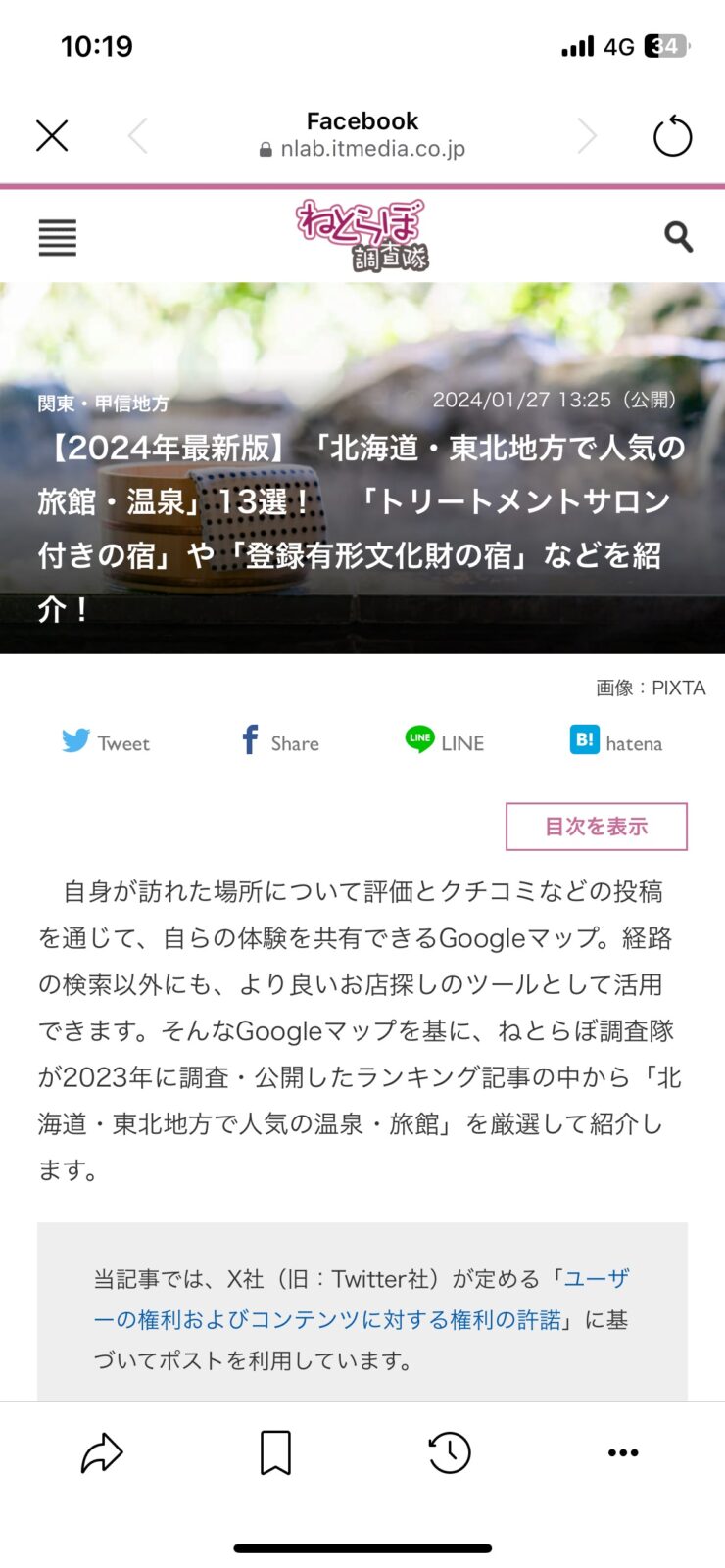Open the site search magnifier
Screen dimensions: 725x1568
coord(678,236)
